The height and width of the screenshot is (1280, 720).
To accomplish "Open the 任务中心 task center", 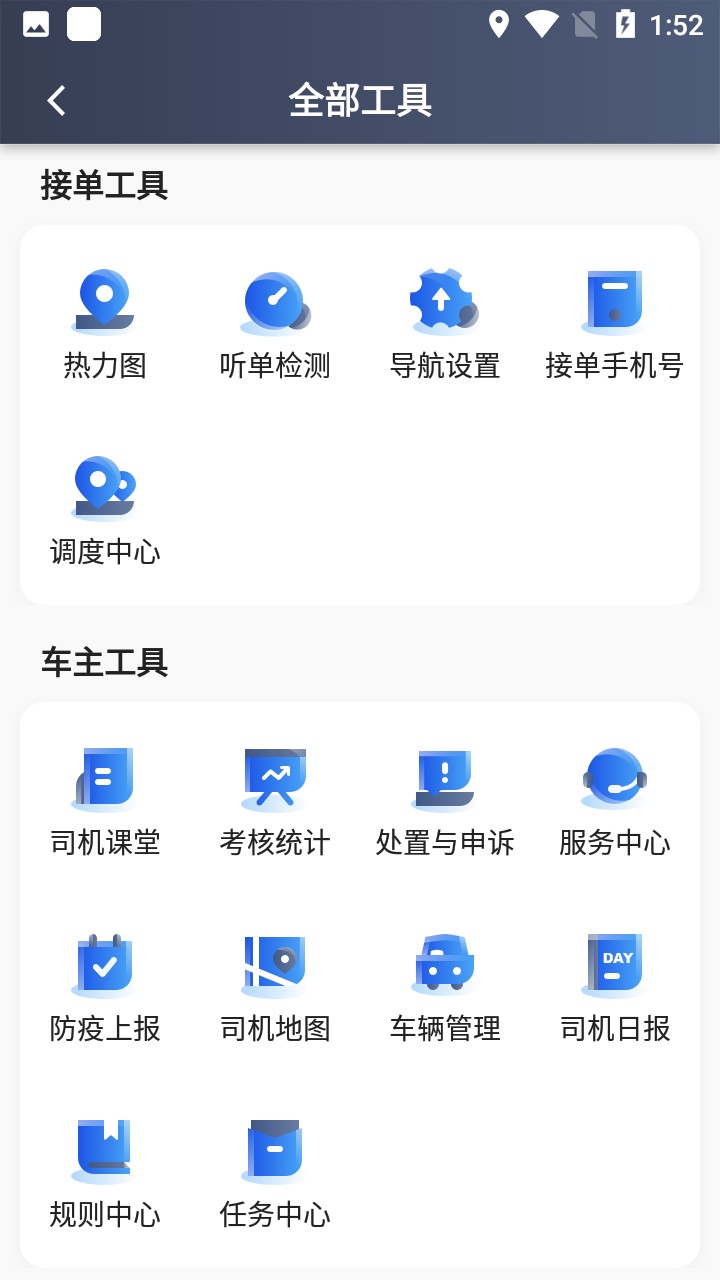I will coord(274,1170).
